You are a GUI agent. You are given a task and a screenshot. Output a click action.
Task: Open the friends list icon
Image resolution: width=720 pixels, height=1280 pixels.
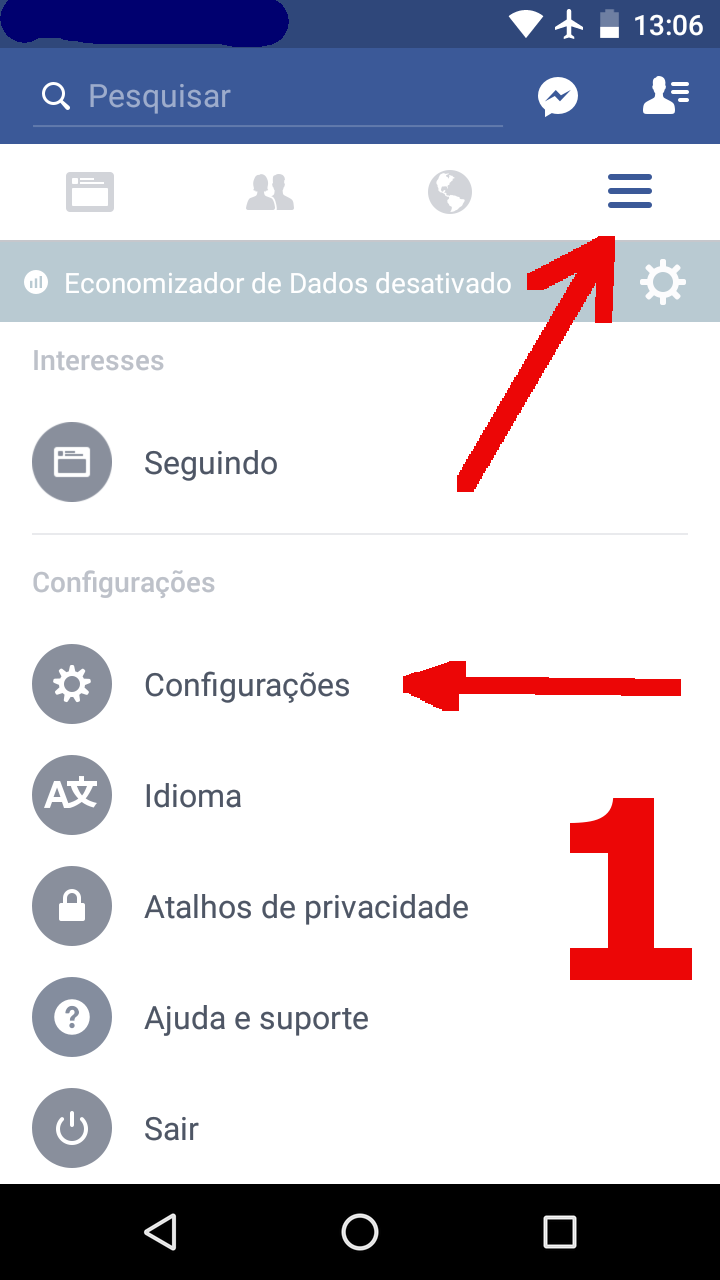[x=666, y=97]
